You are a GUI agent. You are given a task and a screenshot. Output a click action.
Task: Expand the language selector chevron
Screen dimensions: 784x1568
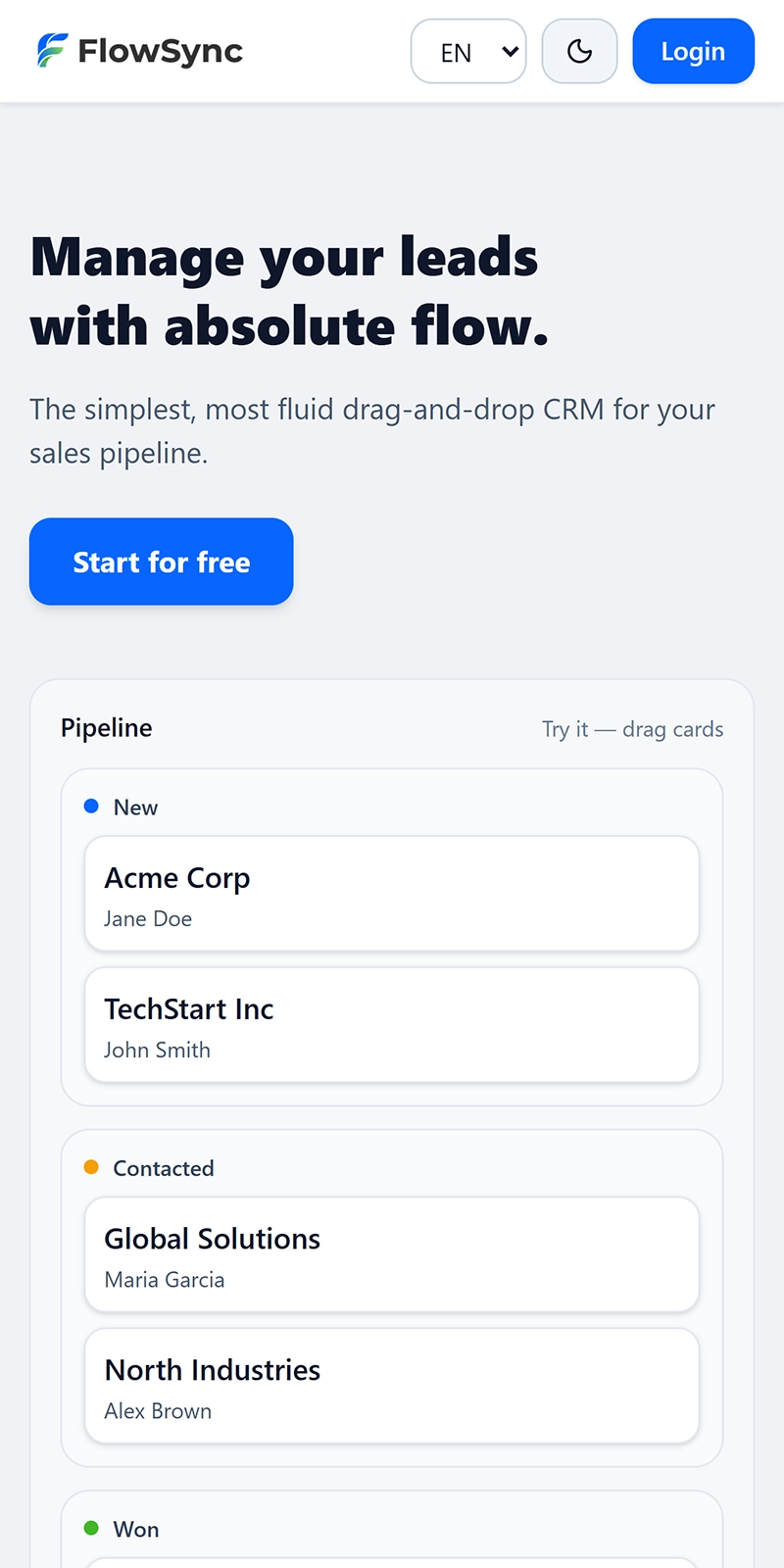click(511, 51)
